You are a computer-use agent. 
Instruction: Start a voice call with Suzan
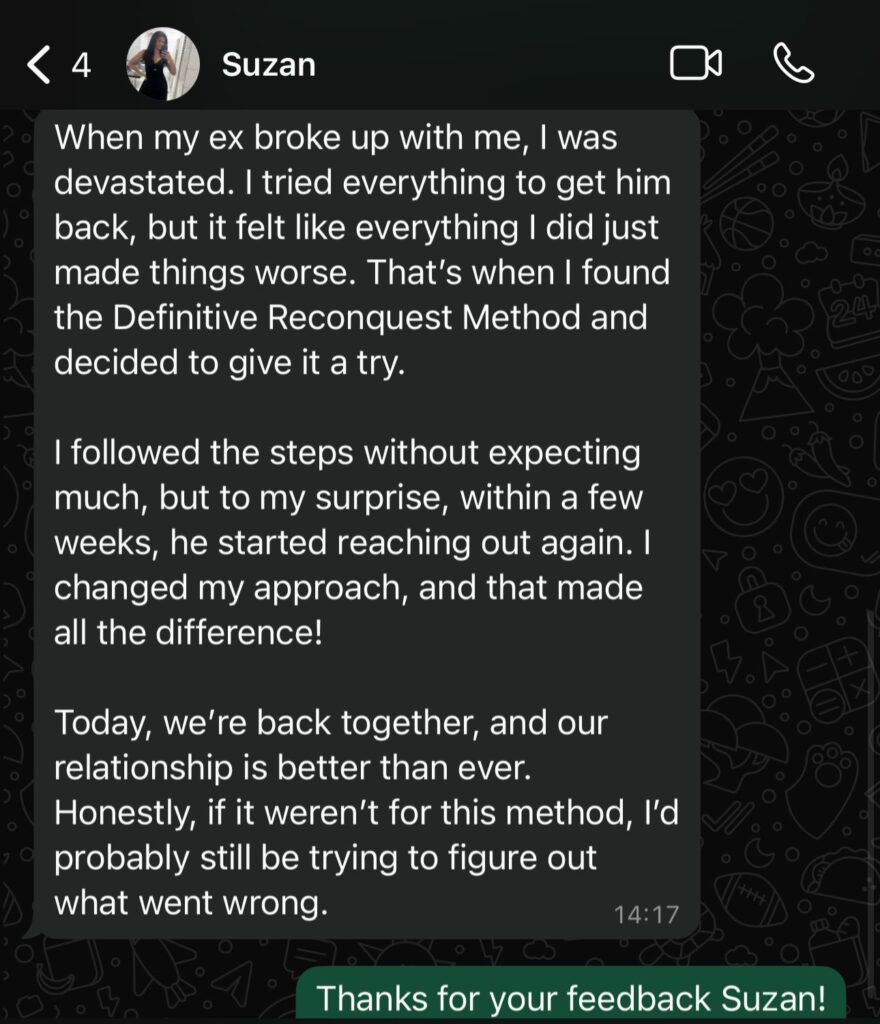794,65
